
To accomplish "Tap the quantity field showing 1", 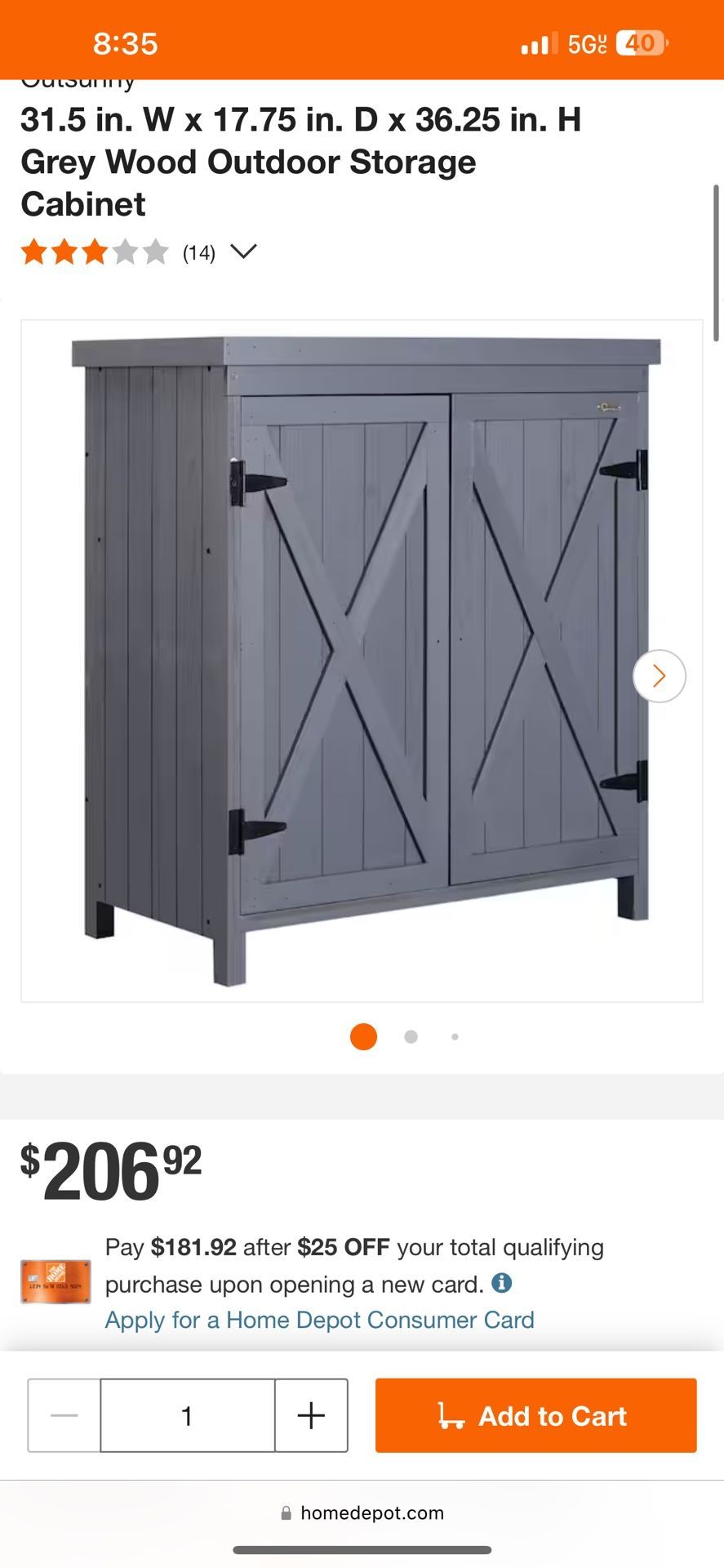I will point(188,1416).
